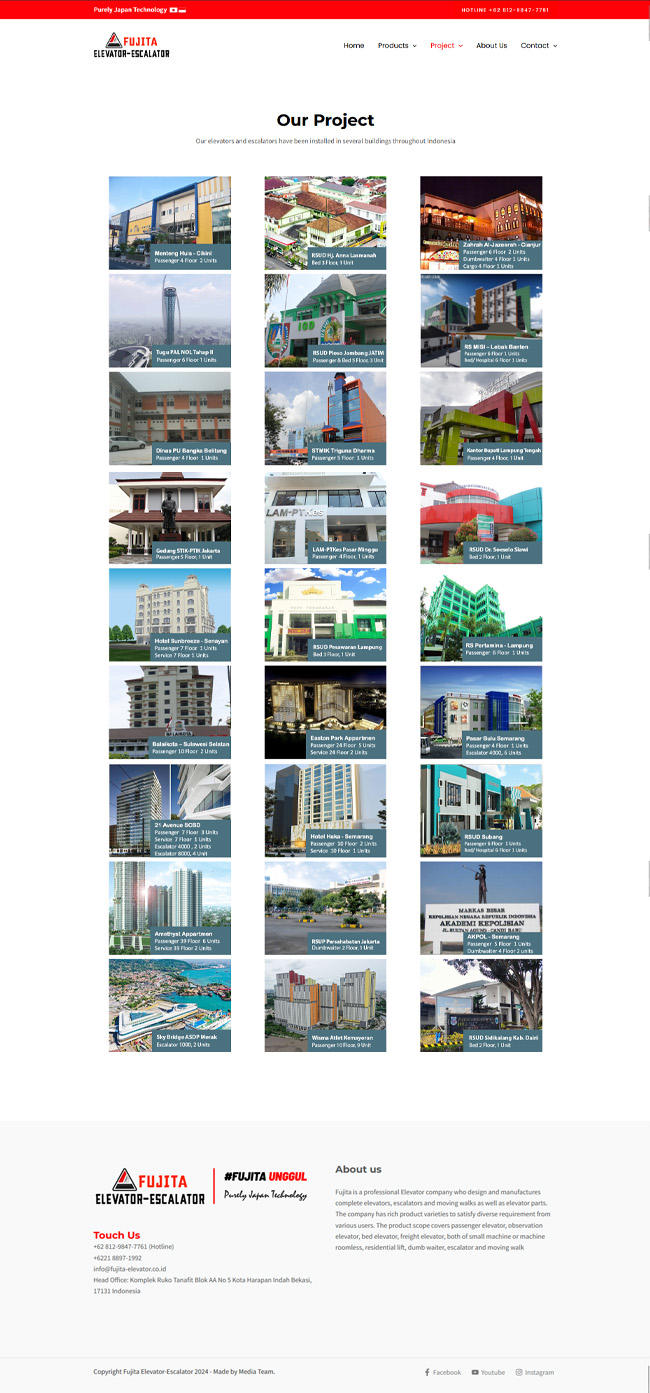Expand the Project menu
The height and width of the screenshot is (1393, 650).
[446, 46]
